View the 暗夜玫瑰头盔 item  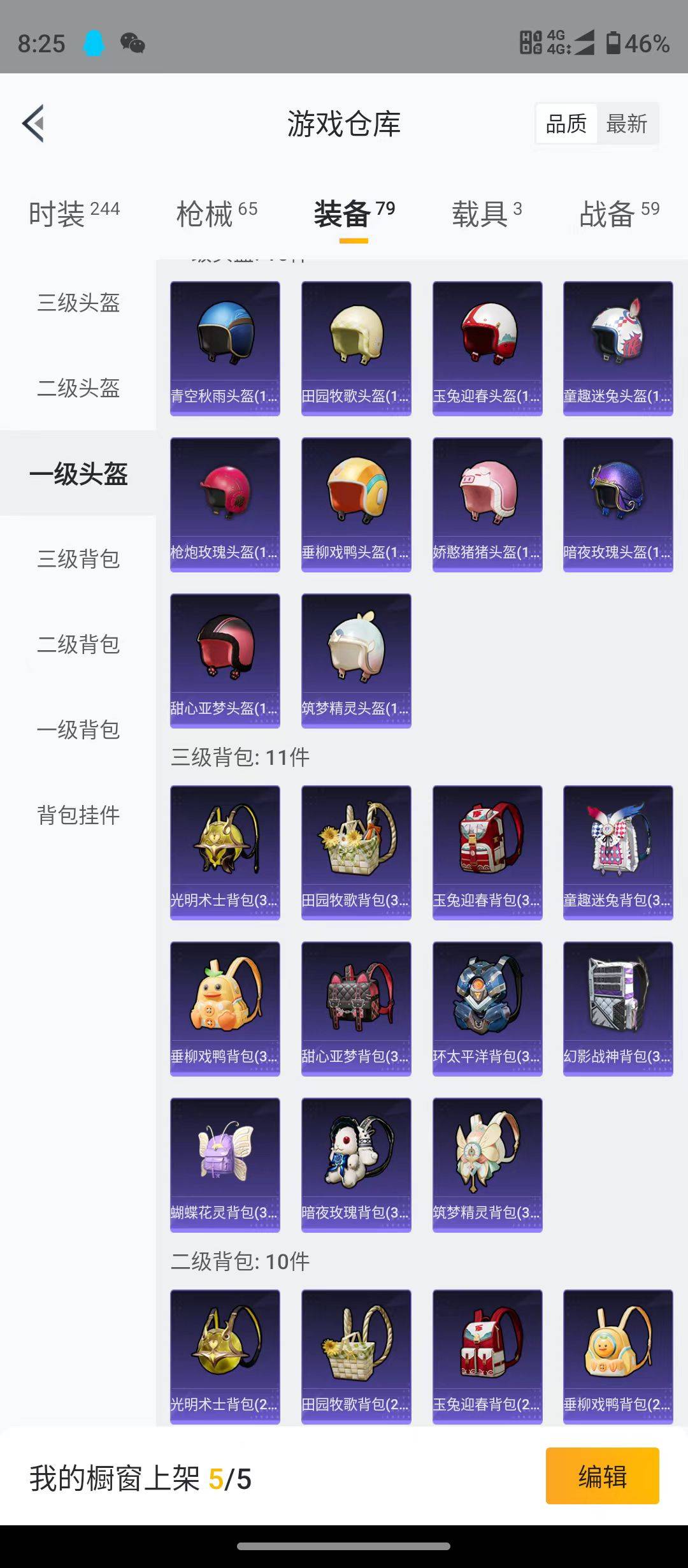[617, 504]
